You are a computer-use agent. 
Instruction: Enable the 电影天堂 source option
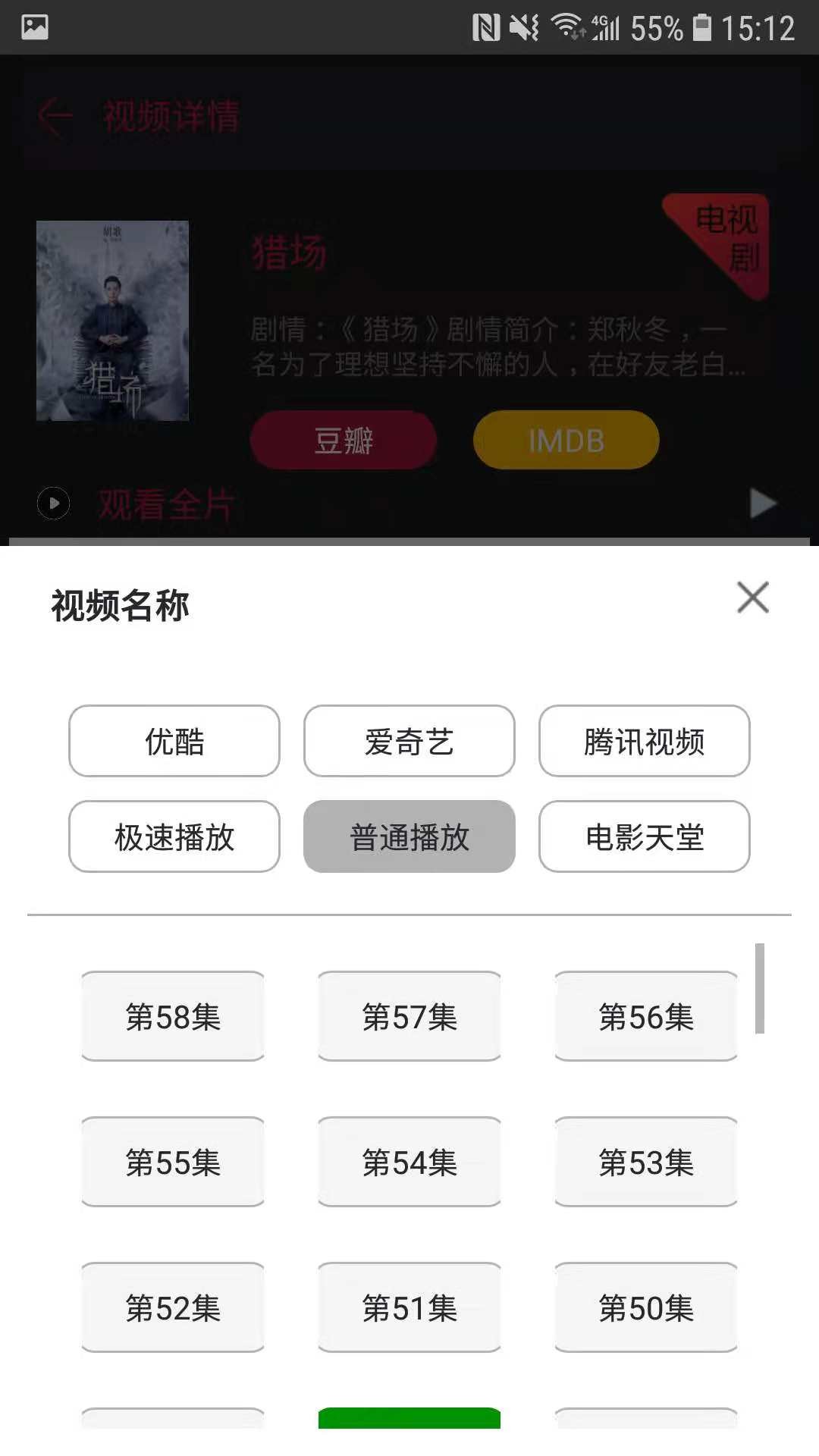pyautogui.click(x=644, y=837)
